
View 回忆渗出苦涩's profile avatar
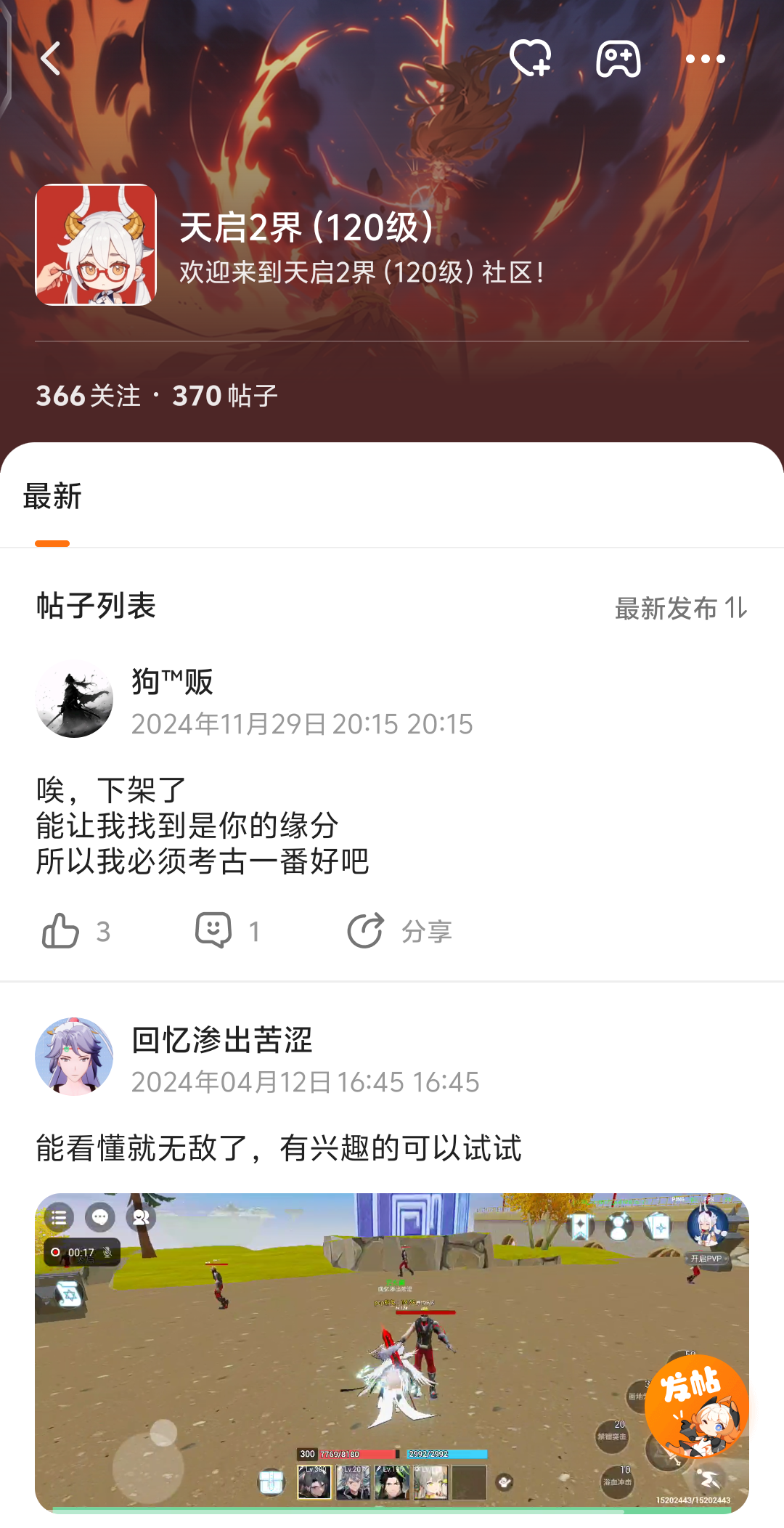pos(74,1057)
